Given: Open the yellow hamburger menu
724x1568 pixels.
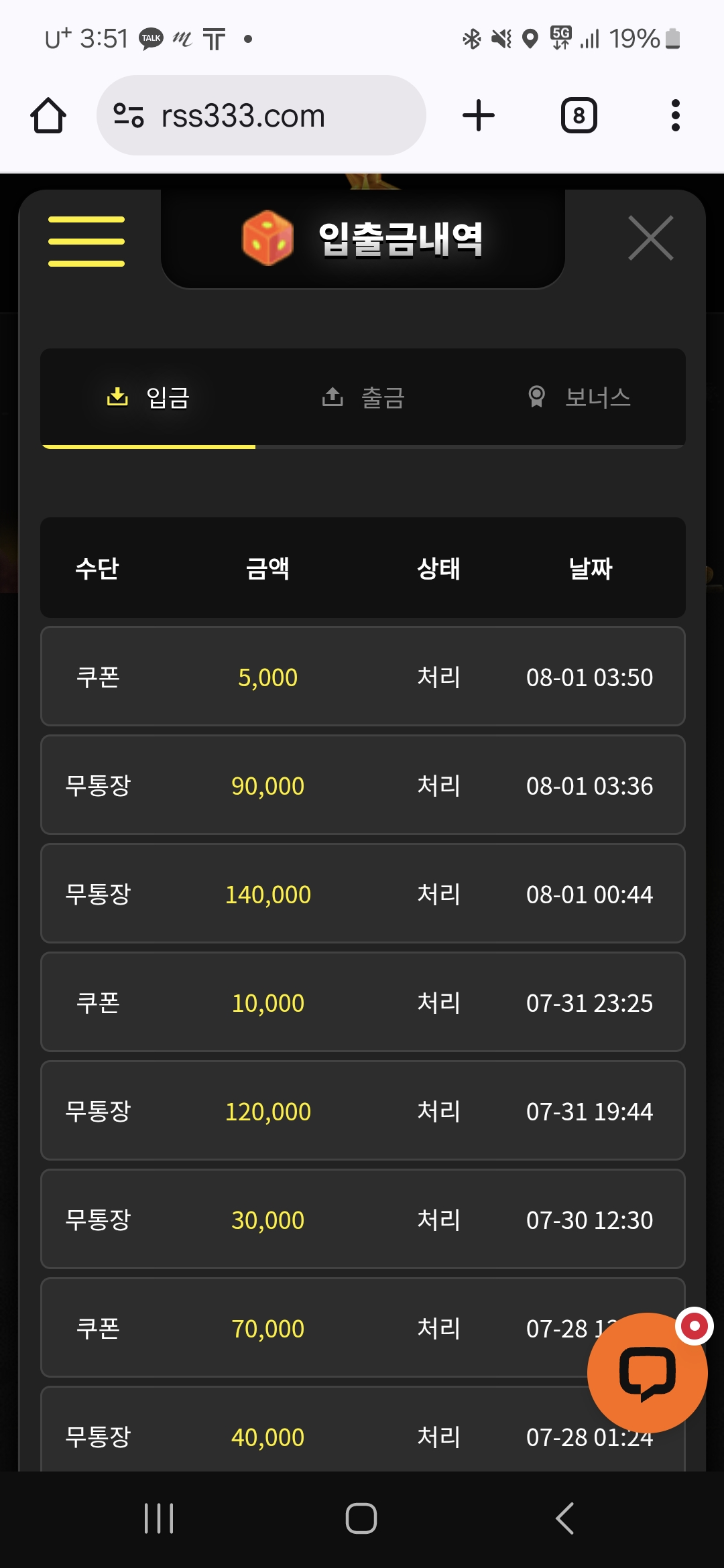Looking at the screenshot, I should 86,241.
